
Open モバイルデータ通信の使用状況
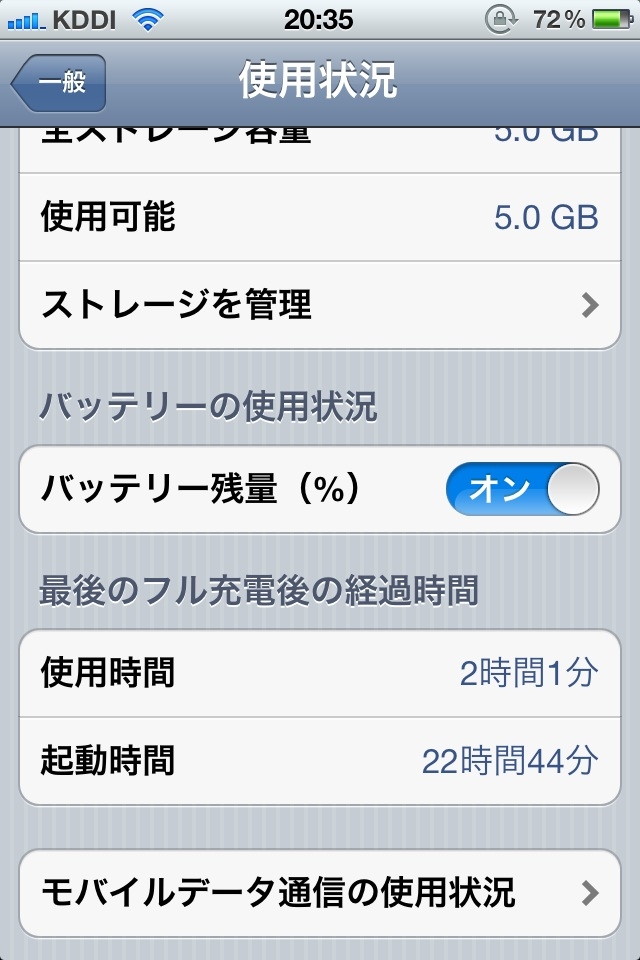pyautogui.click(x=320, y=891)
